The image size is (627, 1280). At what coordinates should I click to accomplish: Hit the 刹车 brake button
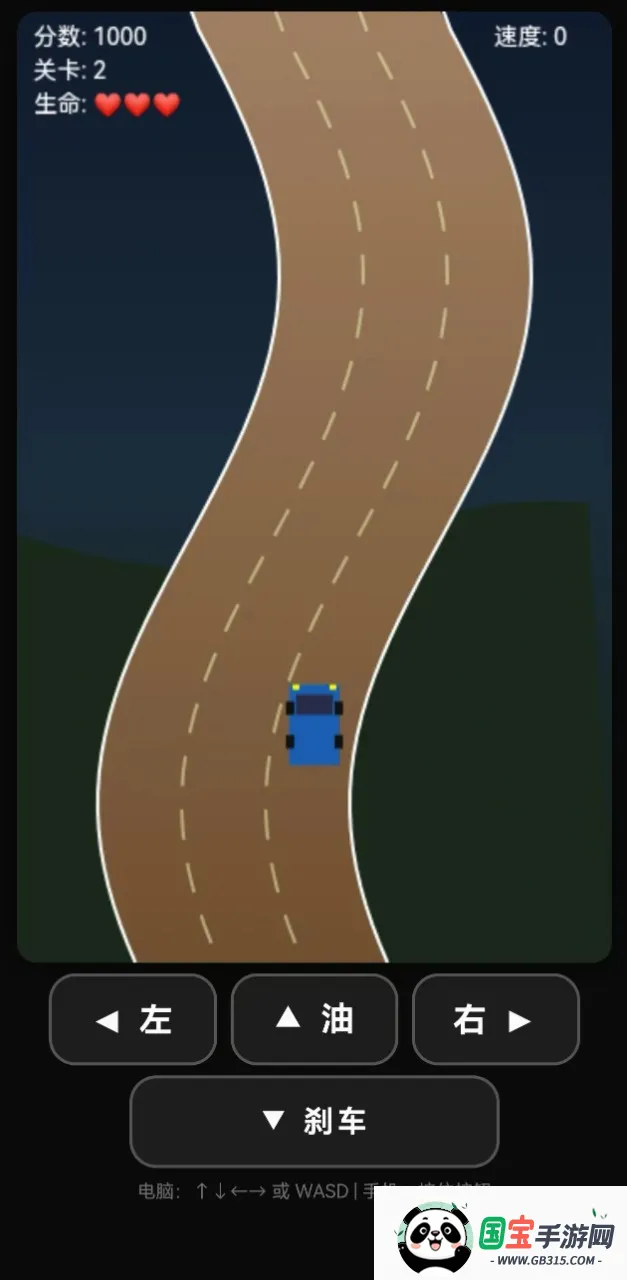pyautogui.click(x=314, y=1121)
